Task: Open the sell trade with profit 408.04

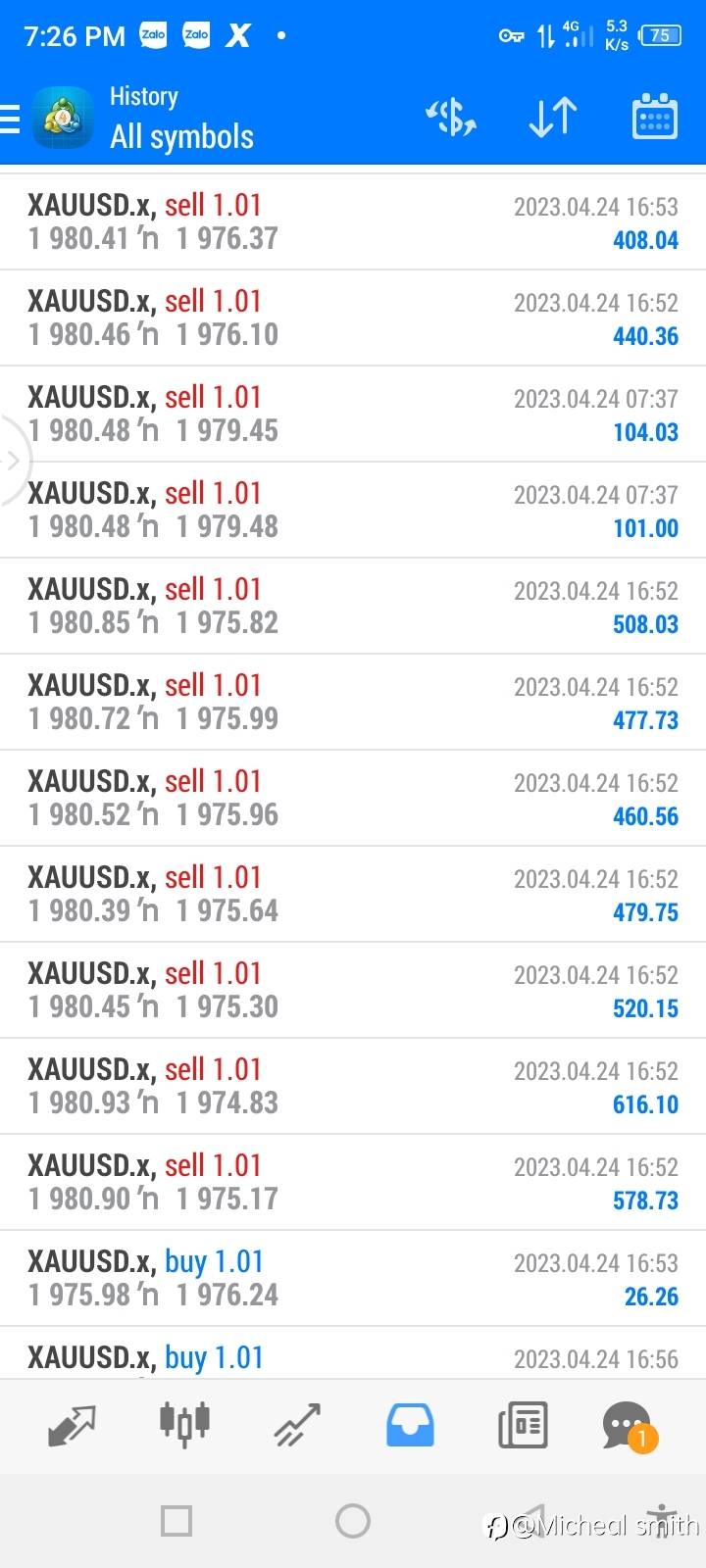Action: point(353,222)
